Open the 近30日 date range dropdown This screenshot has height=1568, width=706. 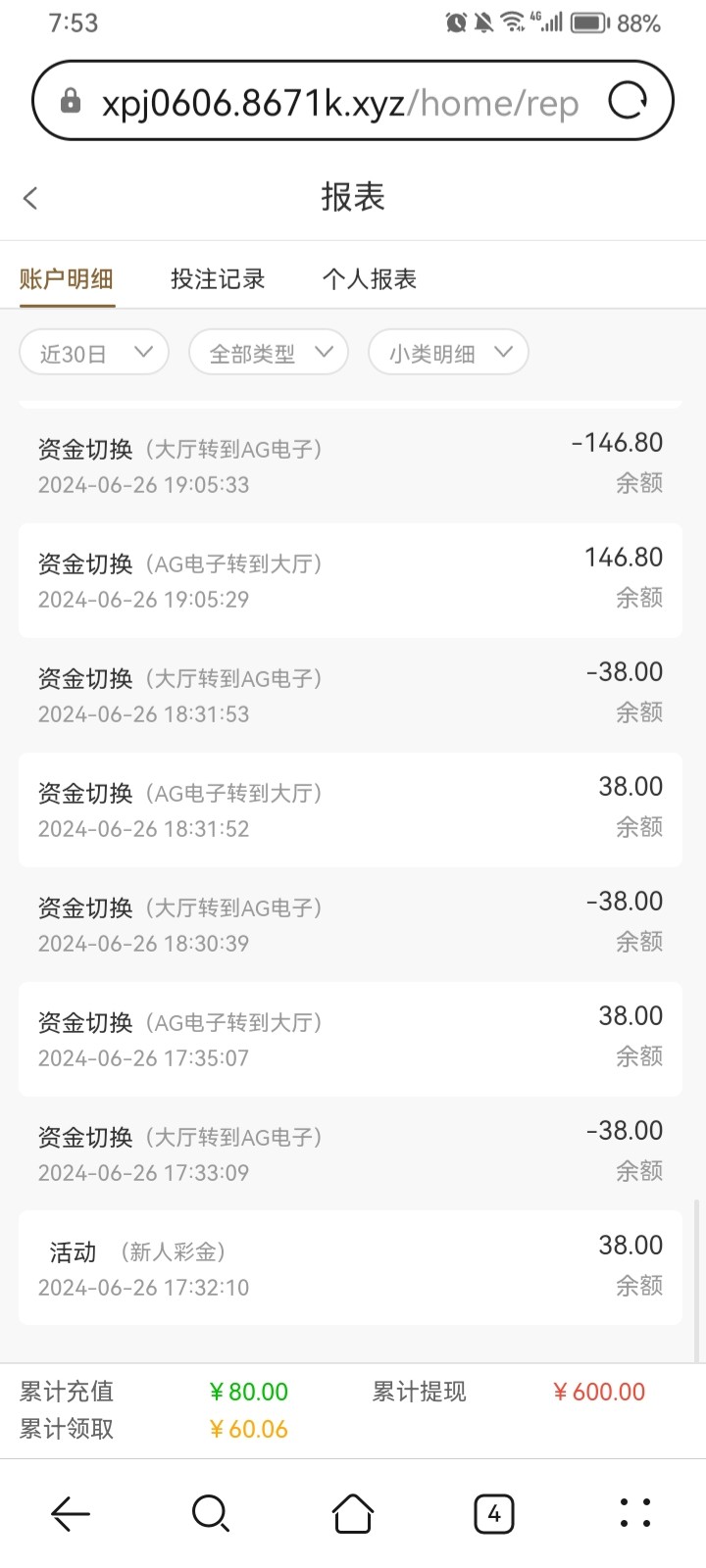[x=93, y=353]
